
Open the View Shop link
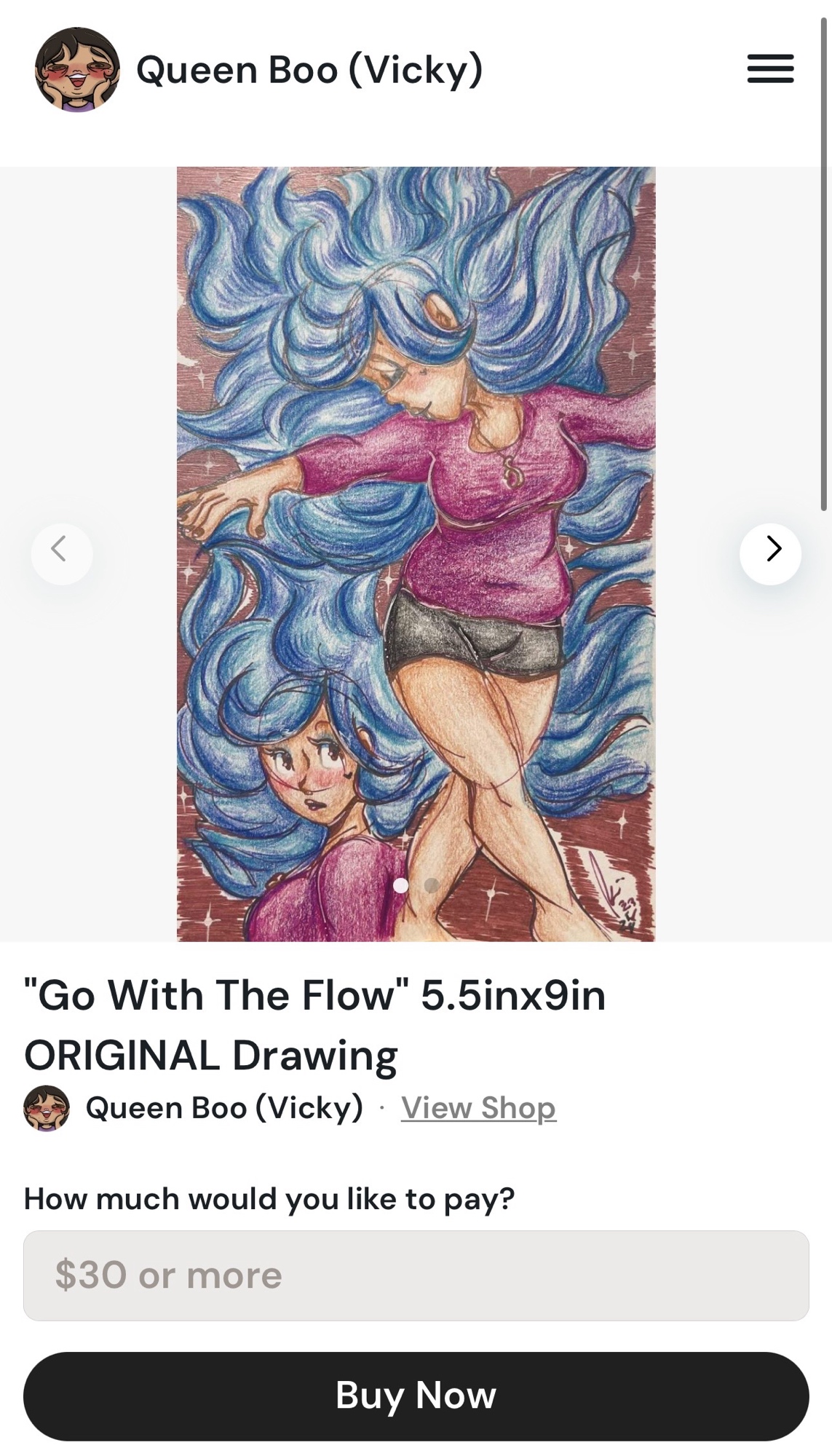478,1108
